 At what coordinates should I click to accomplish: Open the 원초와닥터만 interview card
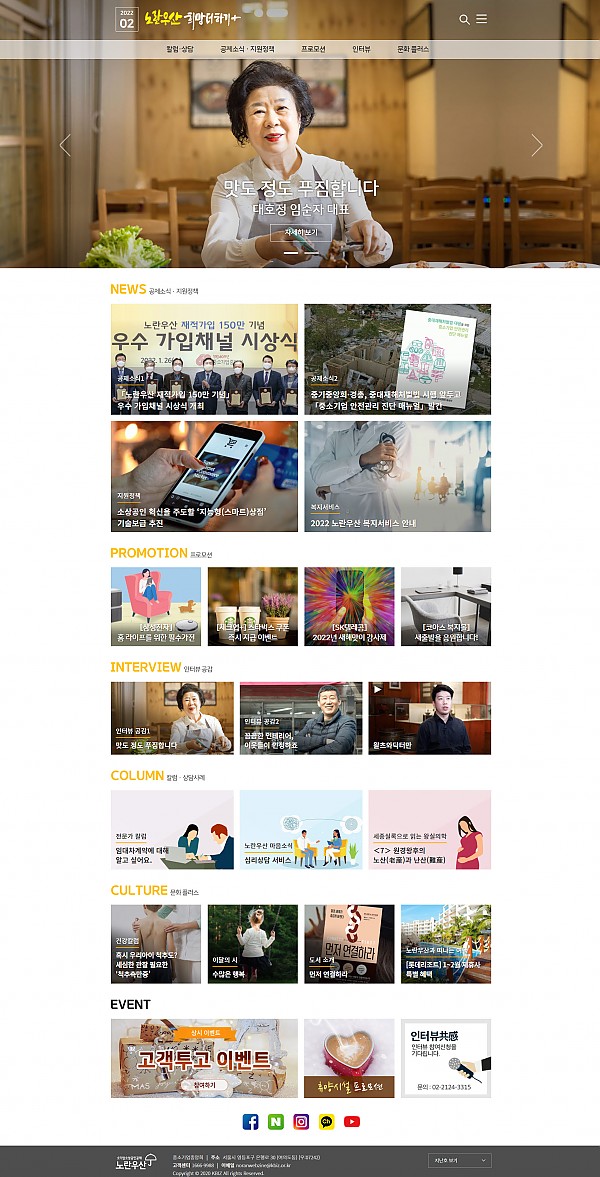click(429, 718)
